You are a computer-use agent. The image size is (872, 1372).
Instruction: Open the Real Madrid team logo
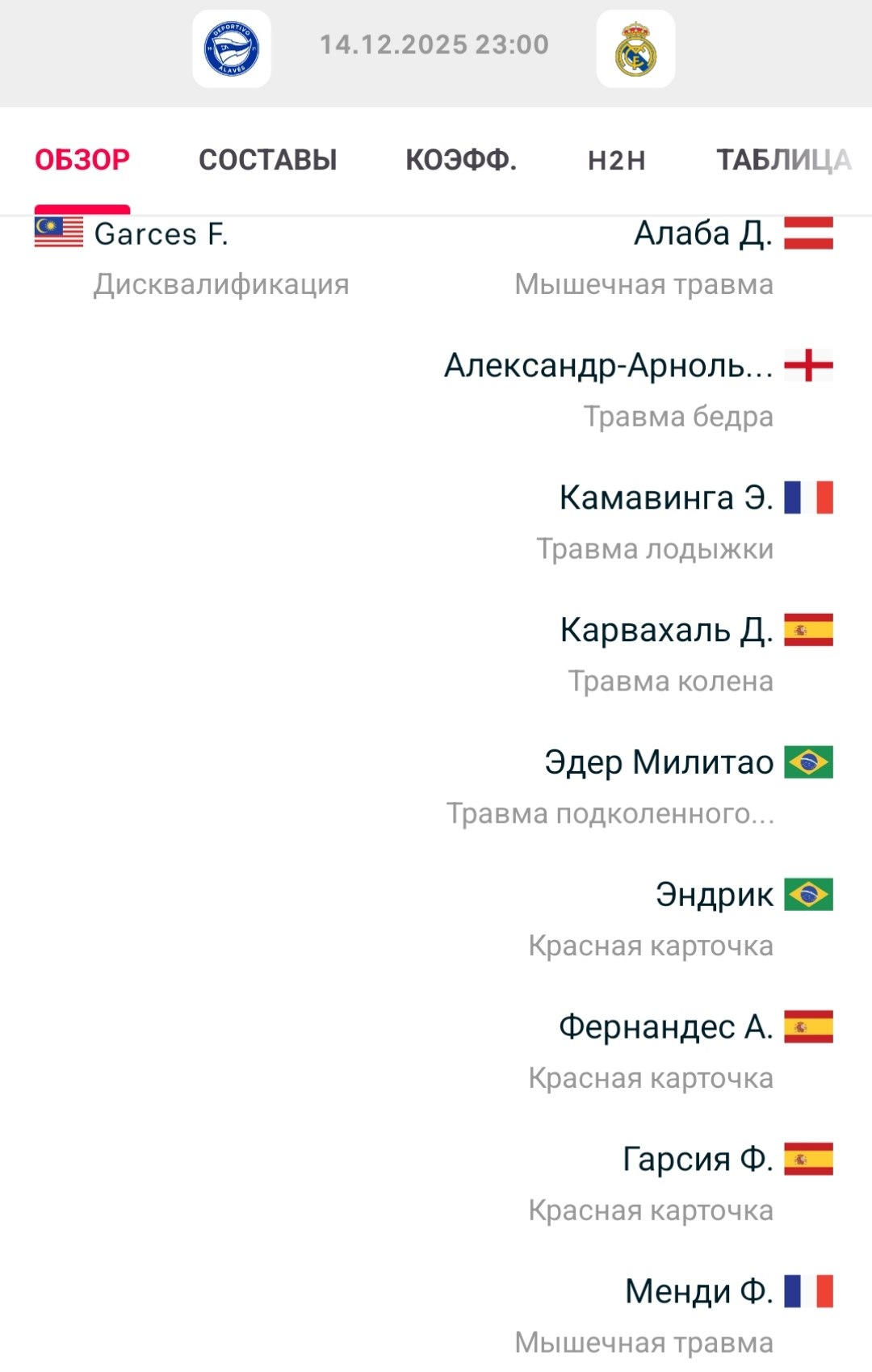(635, 48)
